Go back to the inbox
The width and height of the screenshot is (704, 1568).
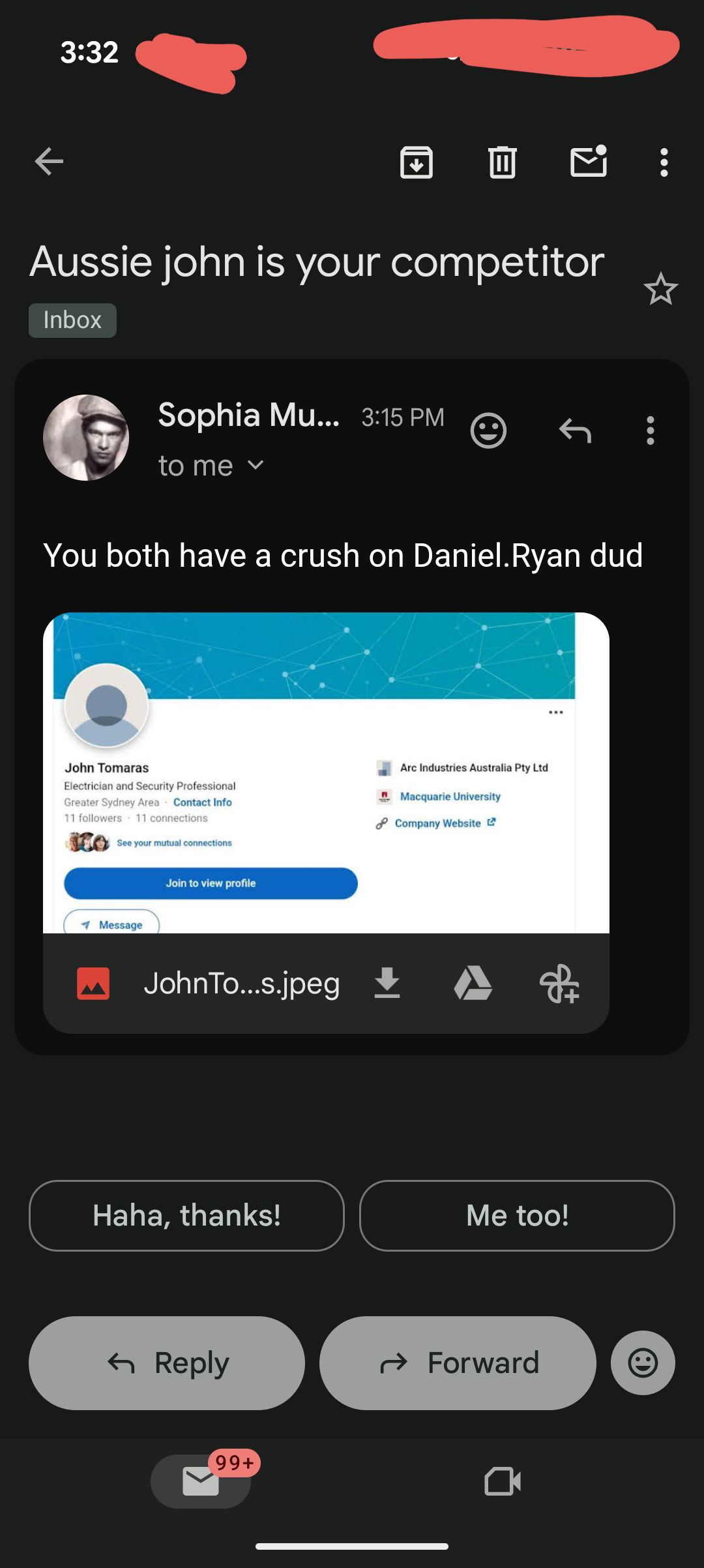[50, 162]
